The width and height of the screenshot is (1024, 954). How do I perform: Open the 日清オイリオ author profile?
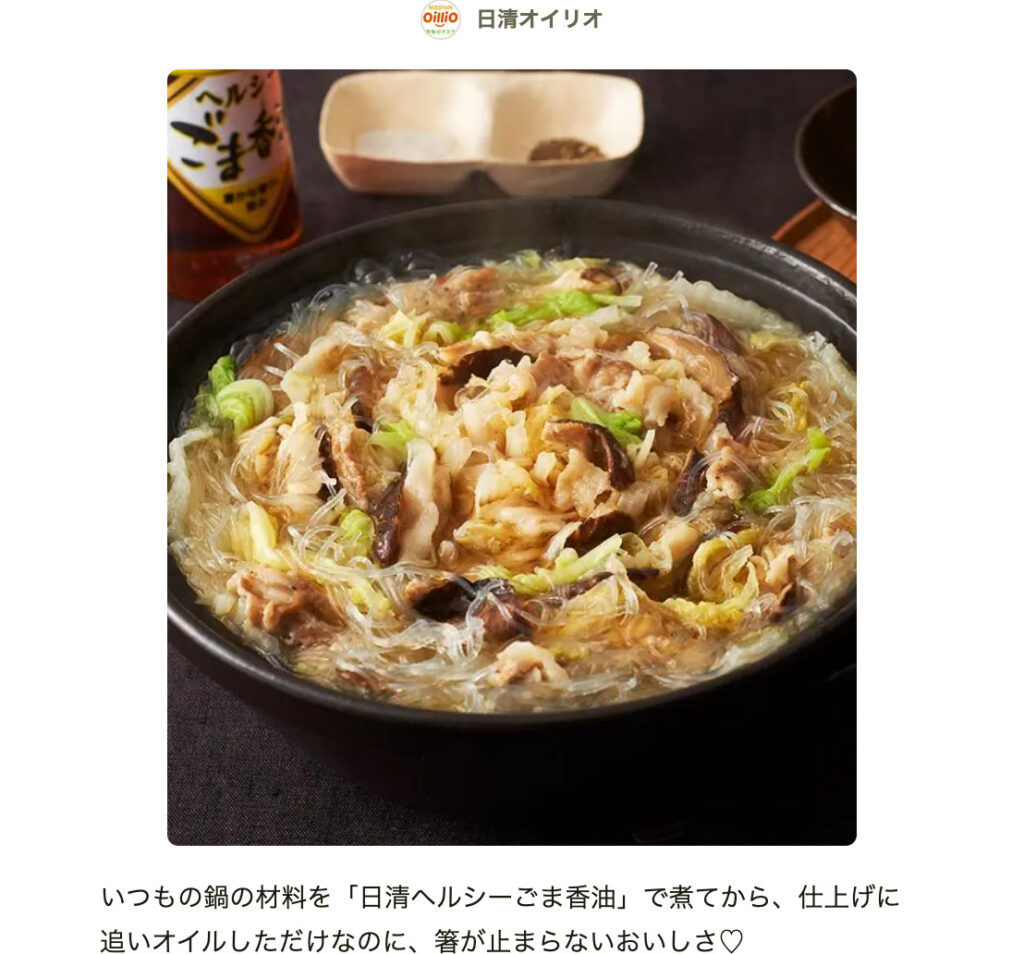[538, 19]
